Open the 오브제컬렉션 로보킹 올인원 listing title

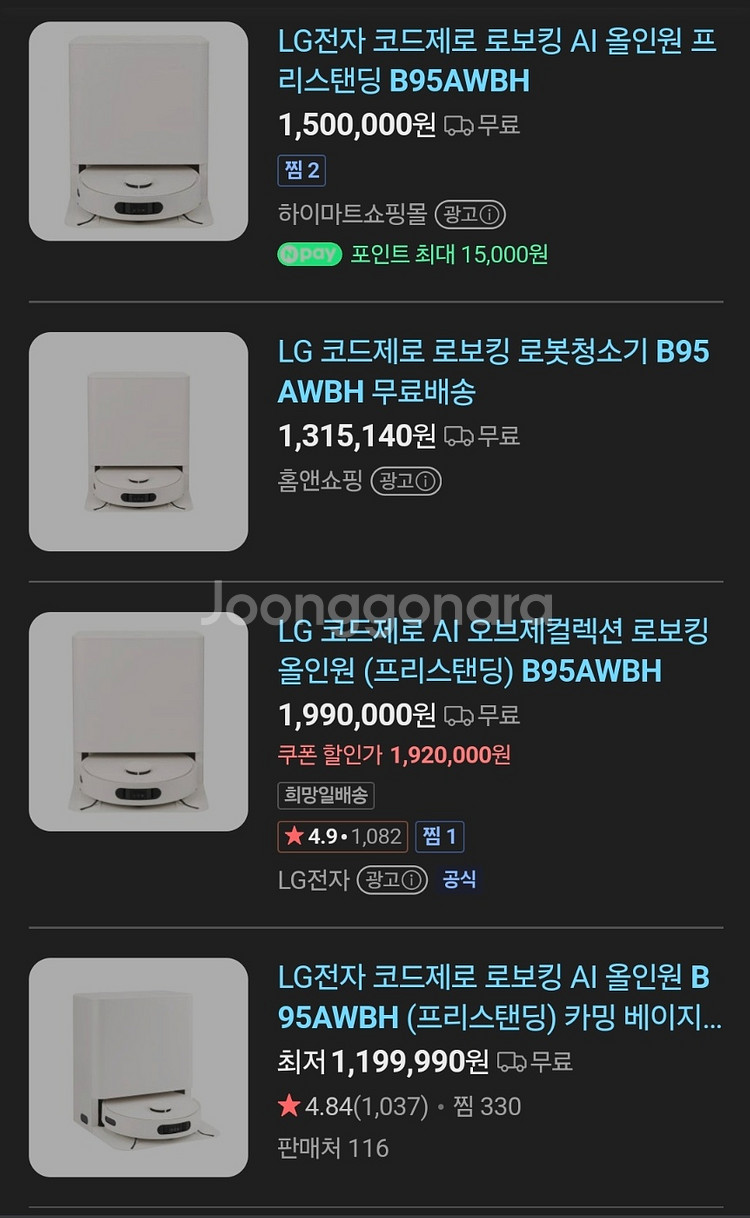[x=493, y=651]
